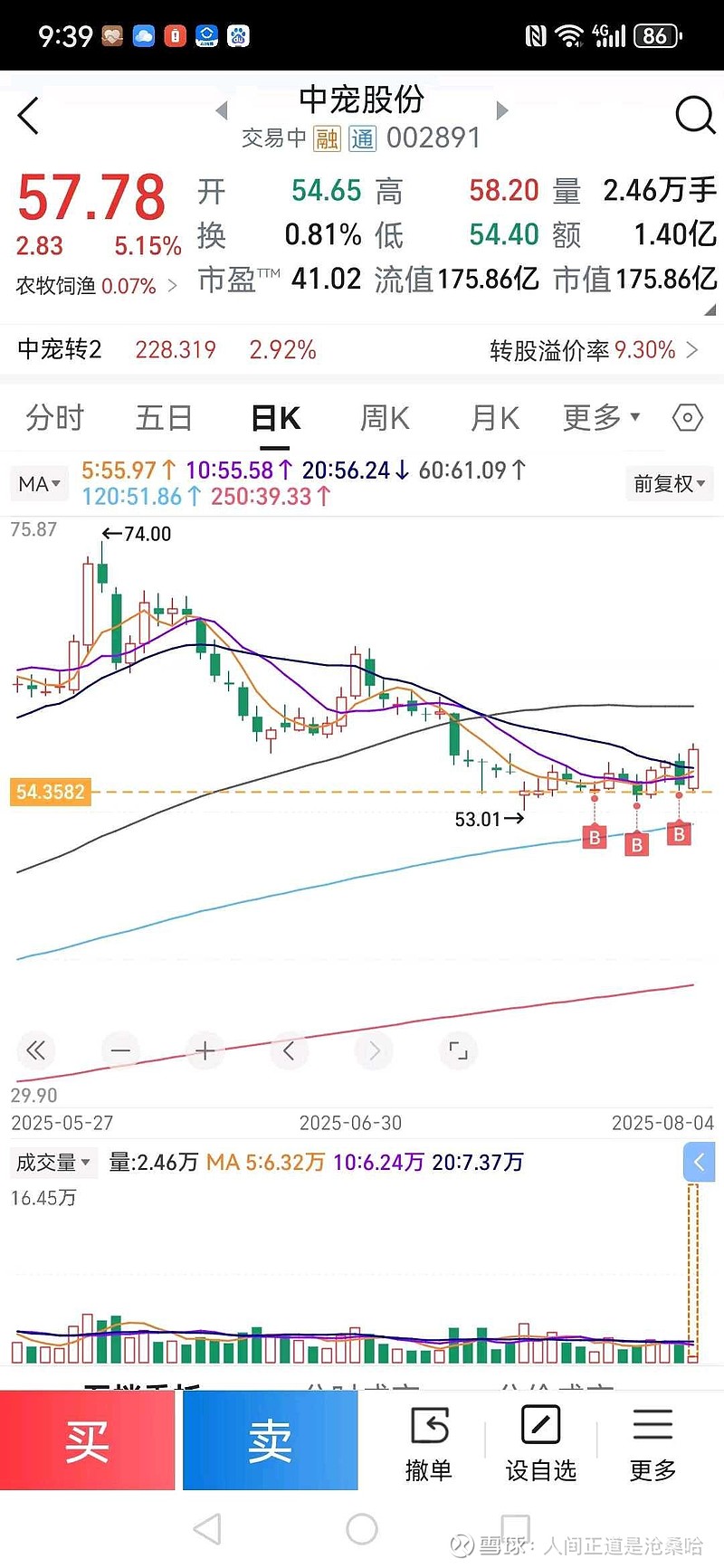Switch to the next stock arrow

point(502,110)
